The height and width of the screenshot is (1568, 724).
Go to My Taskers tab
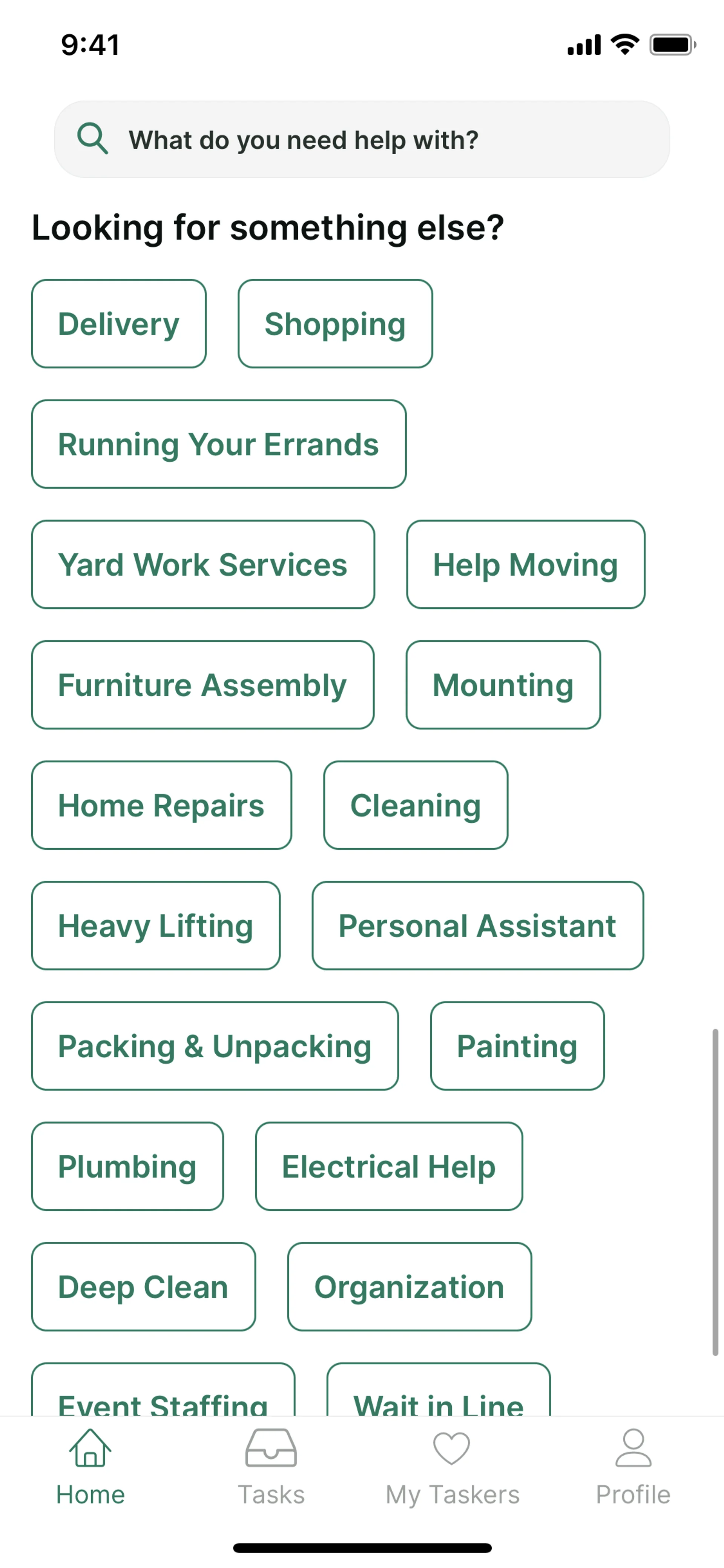452,1467
